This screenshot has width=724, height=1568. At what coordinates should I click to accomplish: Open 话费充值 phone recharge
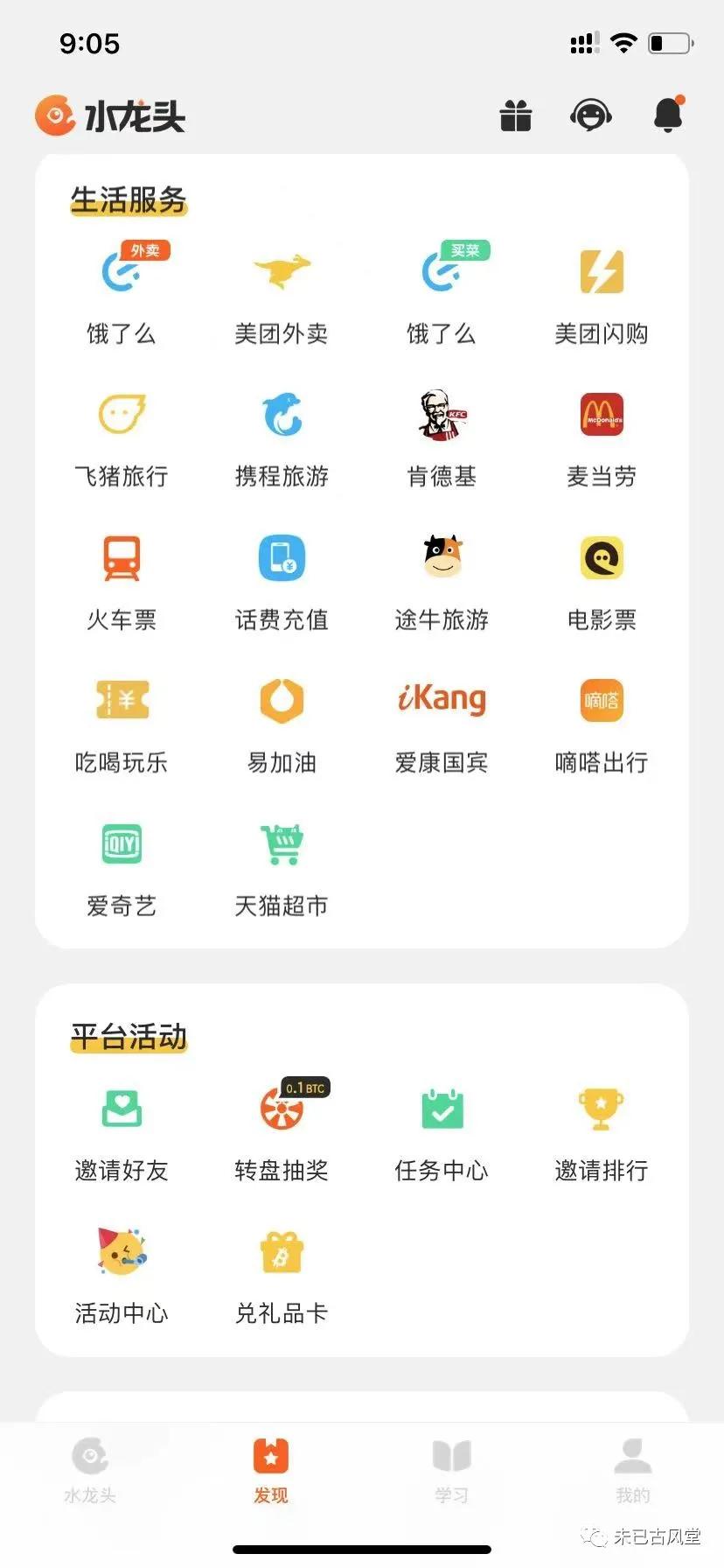[281, 558]
